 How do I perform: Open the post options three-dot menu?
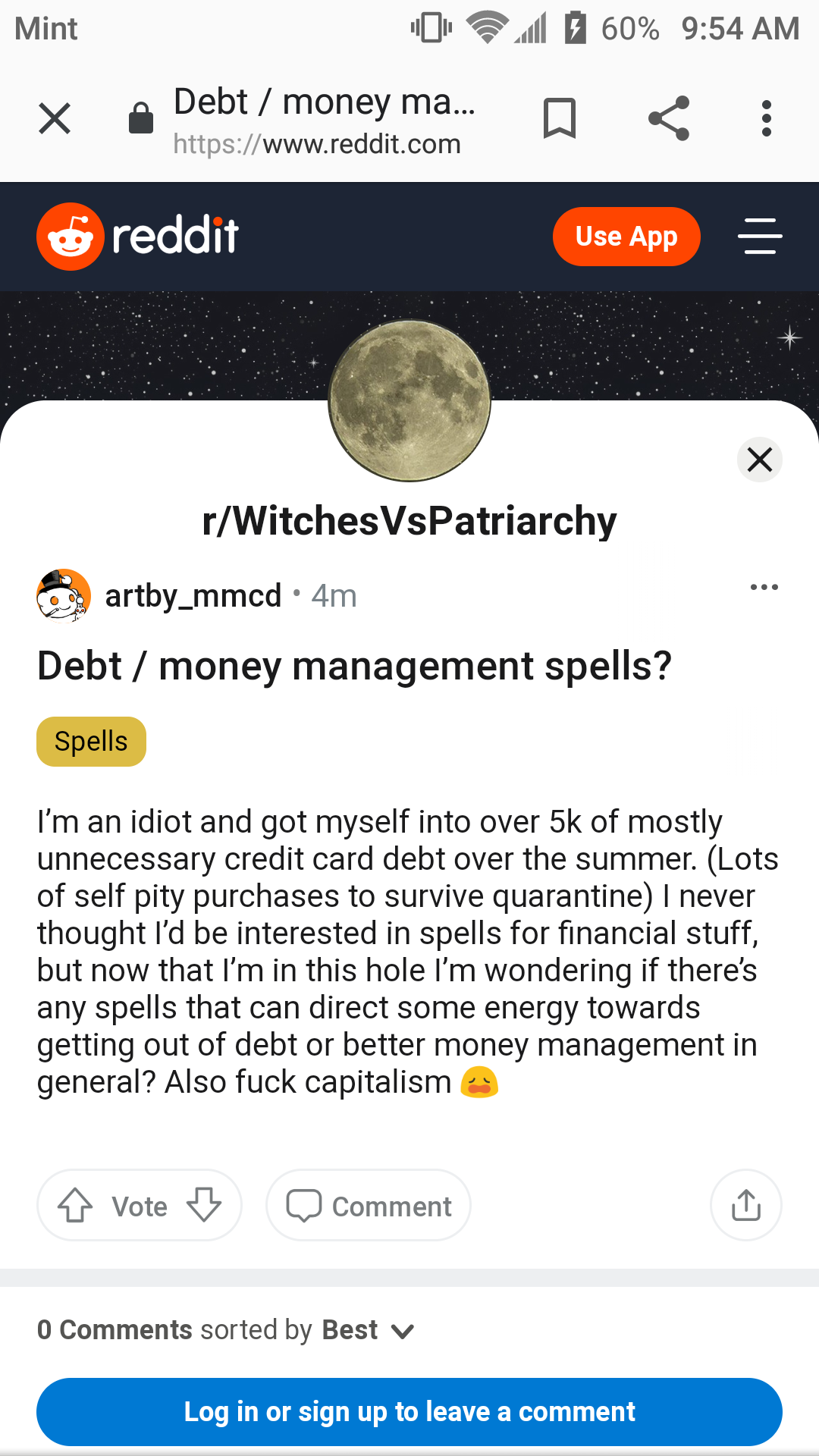pos(764,587)
